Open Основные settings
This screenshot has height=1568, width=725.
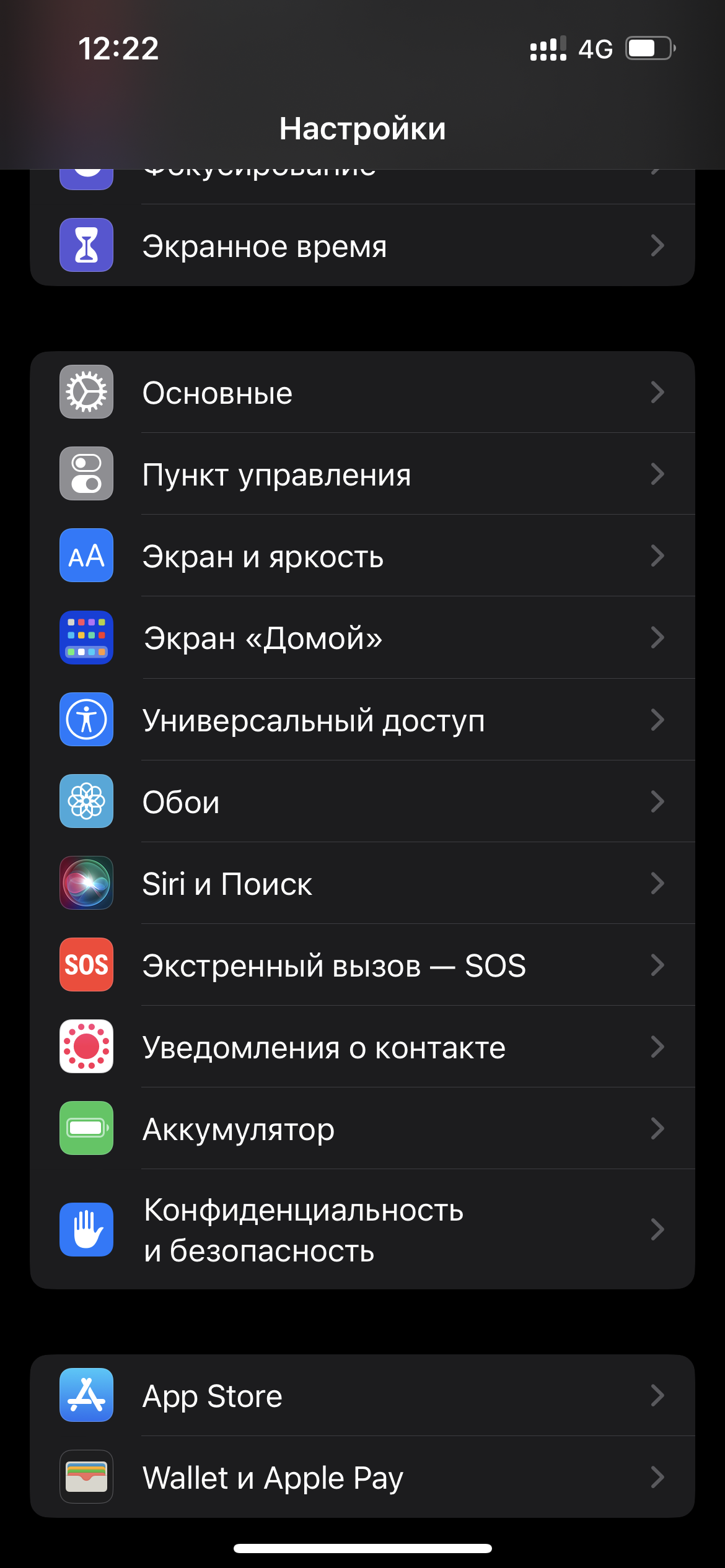click(362, 393)
